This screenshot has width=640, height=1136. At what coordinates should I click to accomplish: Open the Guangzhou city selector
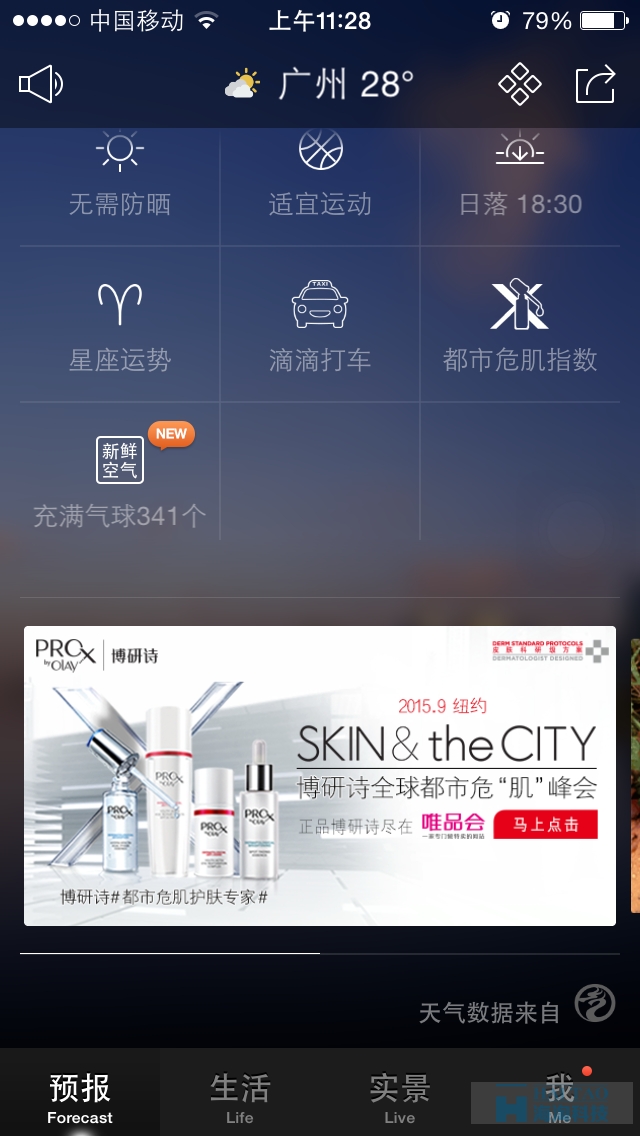tap(320, 84)
